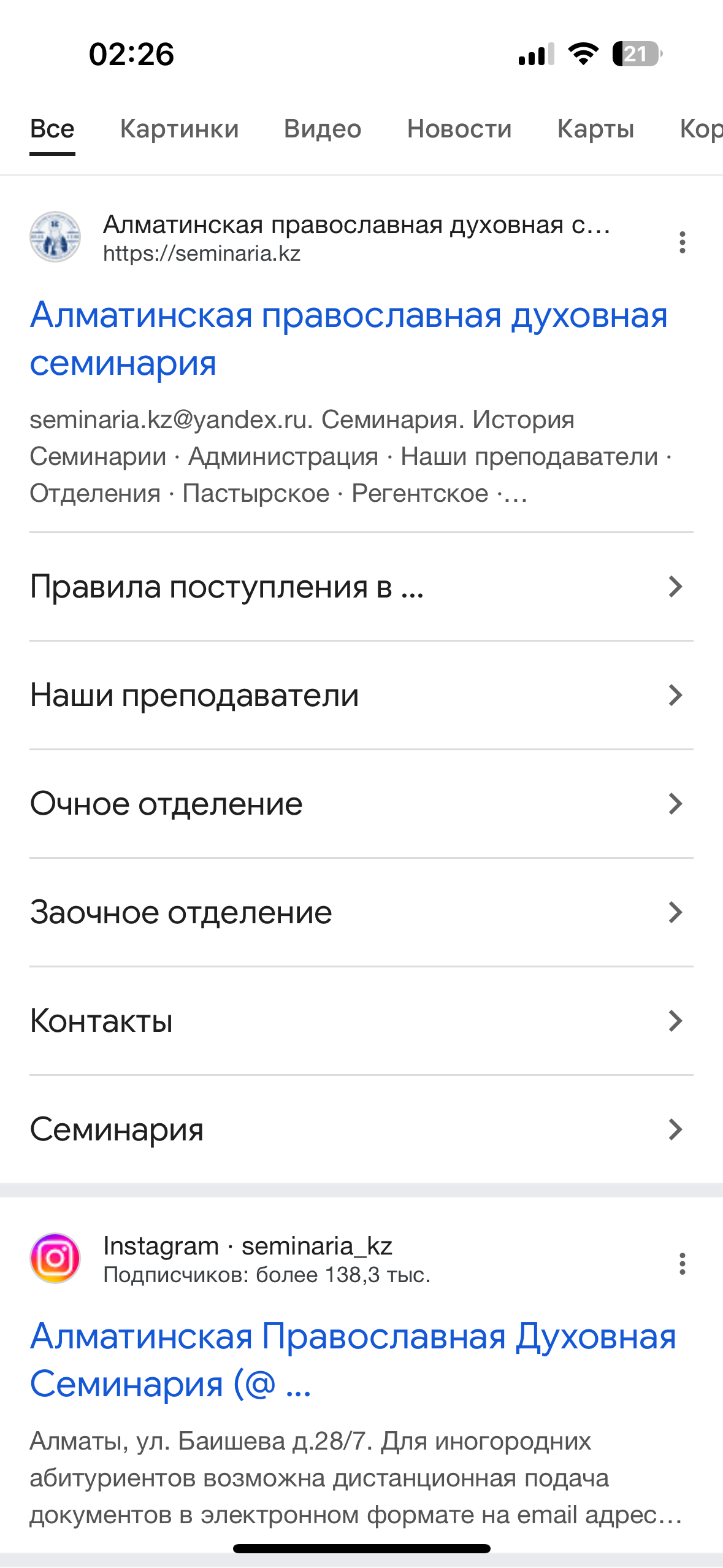Switch to the Картинки tab

pos(179,129)
